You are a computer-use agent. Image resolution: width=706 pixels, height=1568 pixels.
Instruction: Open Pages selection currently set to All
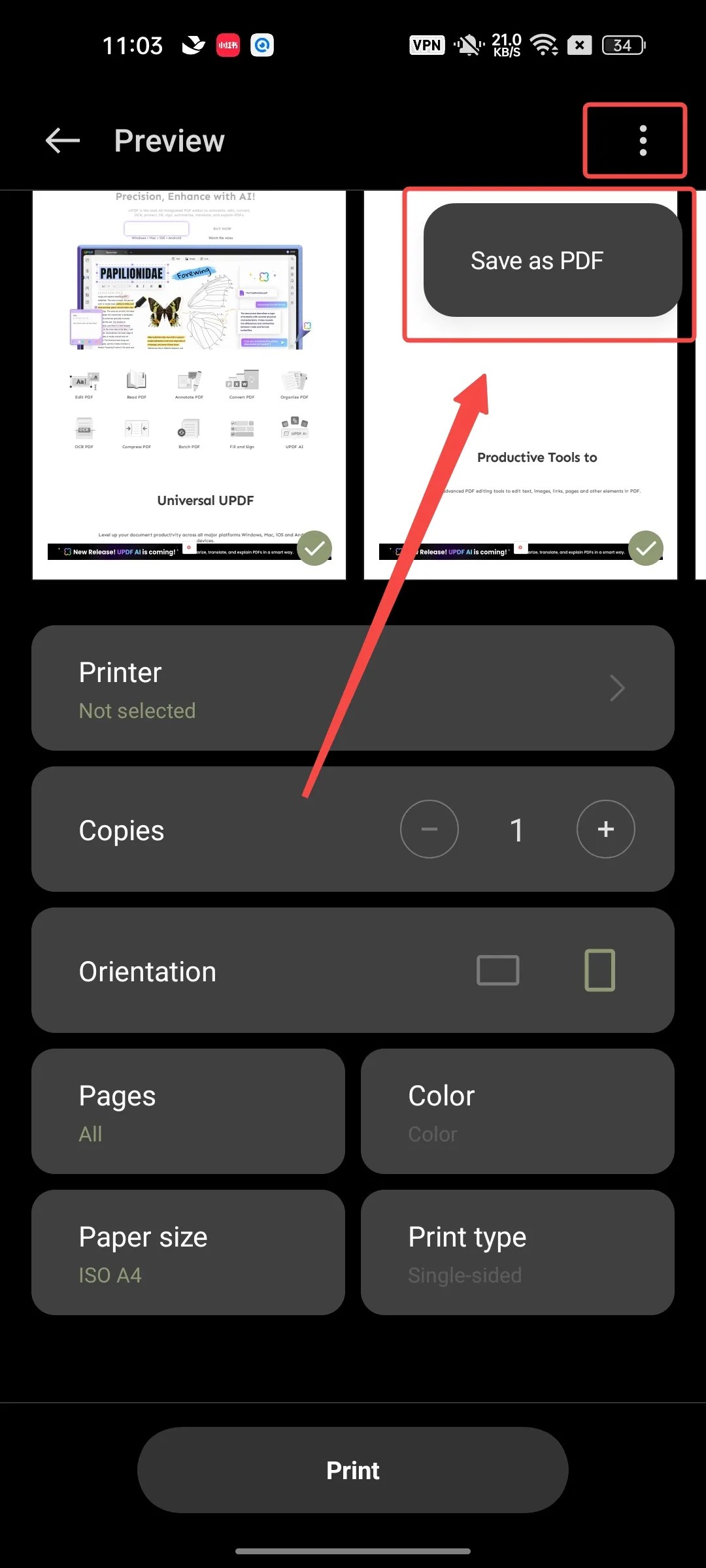click(x=188, y=1111)
